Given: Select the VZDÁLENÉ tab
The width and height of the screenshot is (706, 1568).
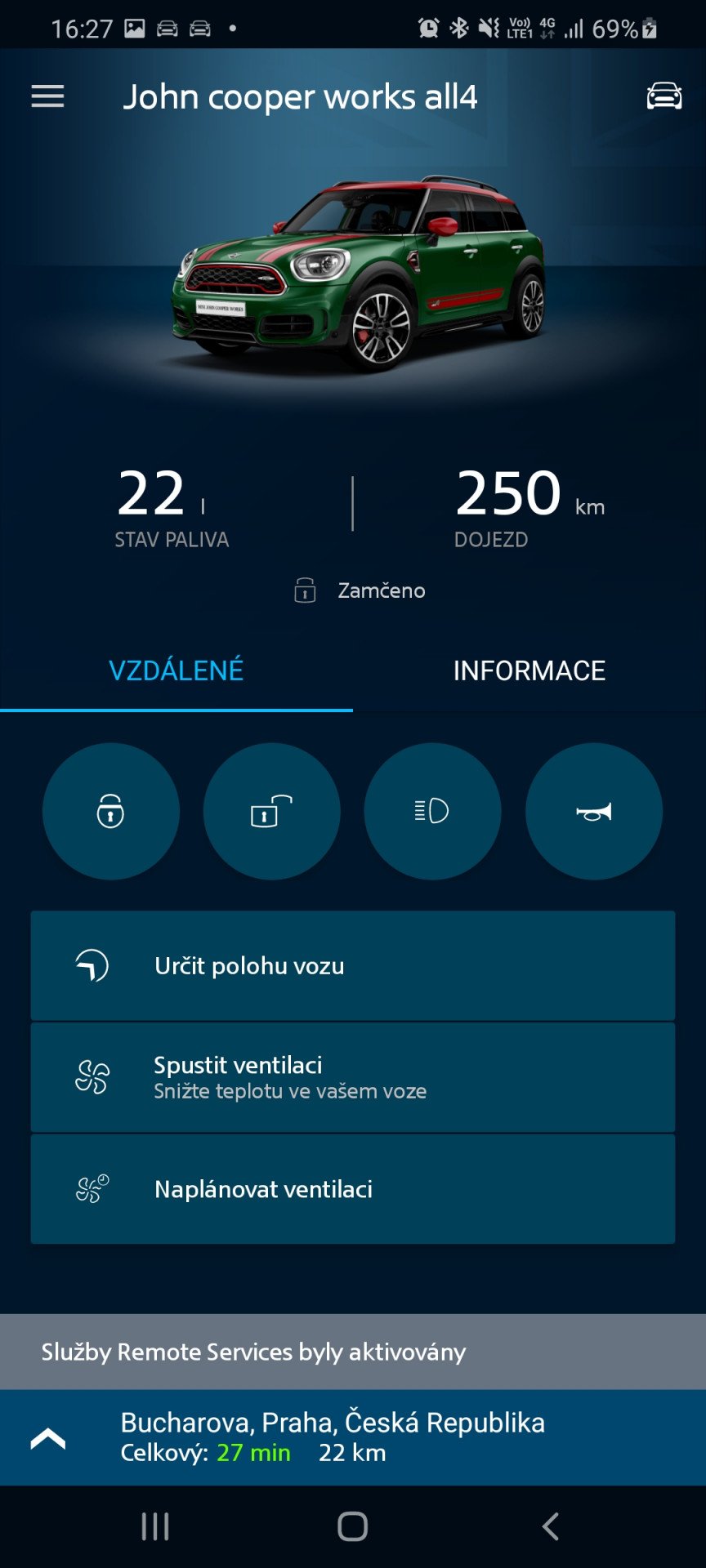Looking at the screenshot, I should 176,670.
